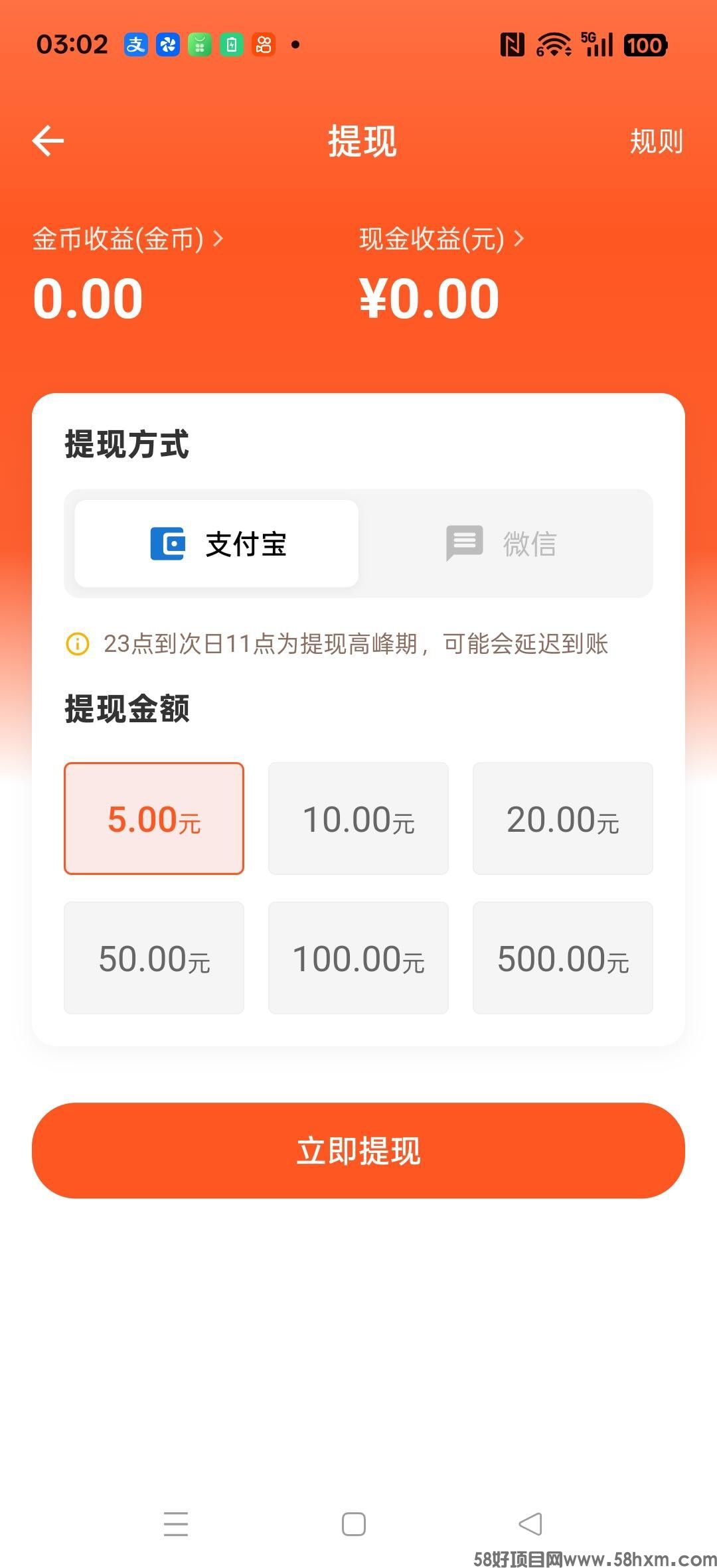Open the 规则 rules page
This screenshot has height=1568, width=717.
657,141
